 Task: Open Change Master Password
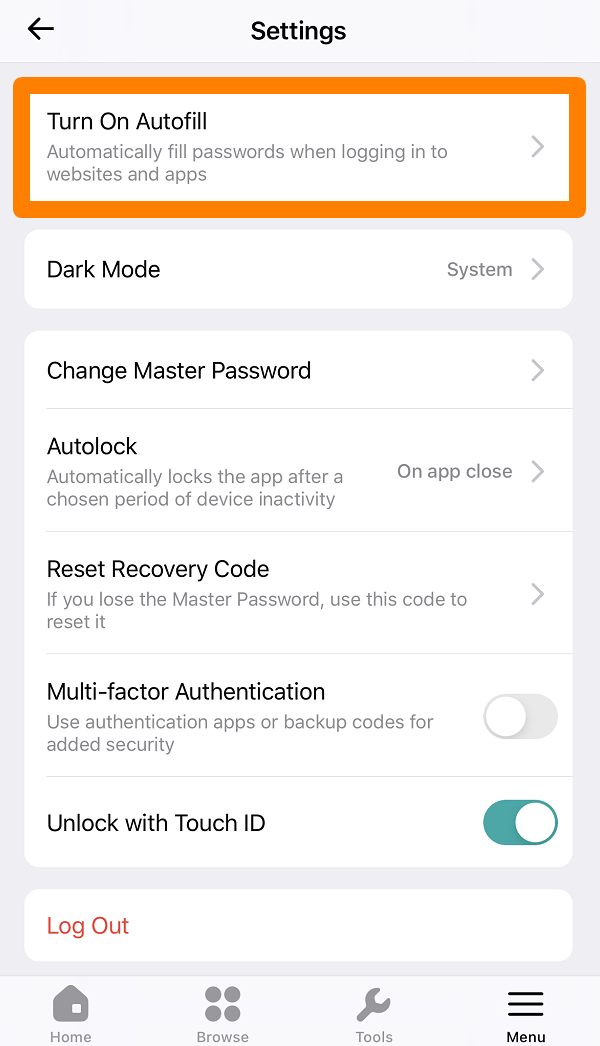(x=298, y=370)
